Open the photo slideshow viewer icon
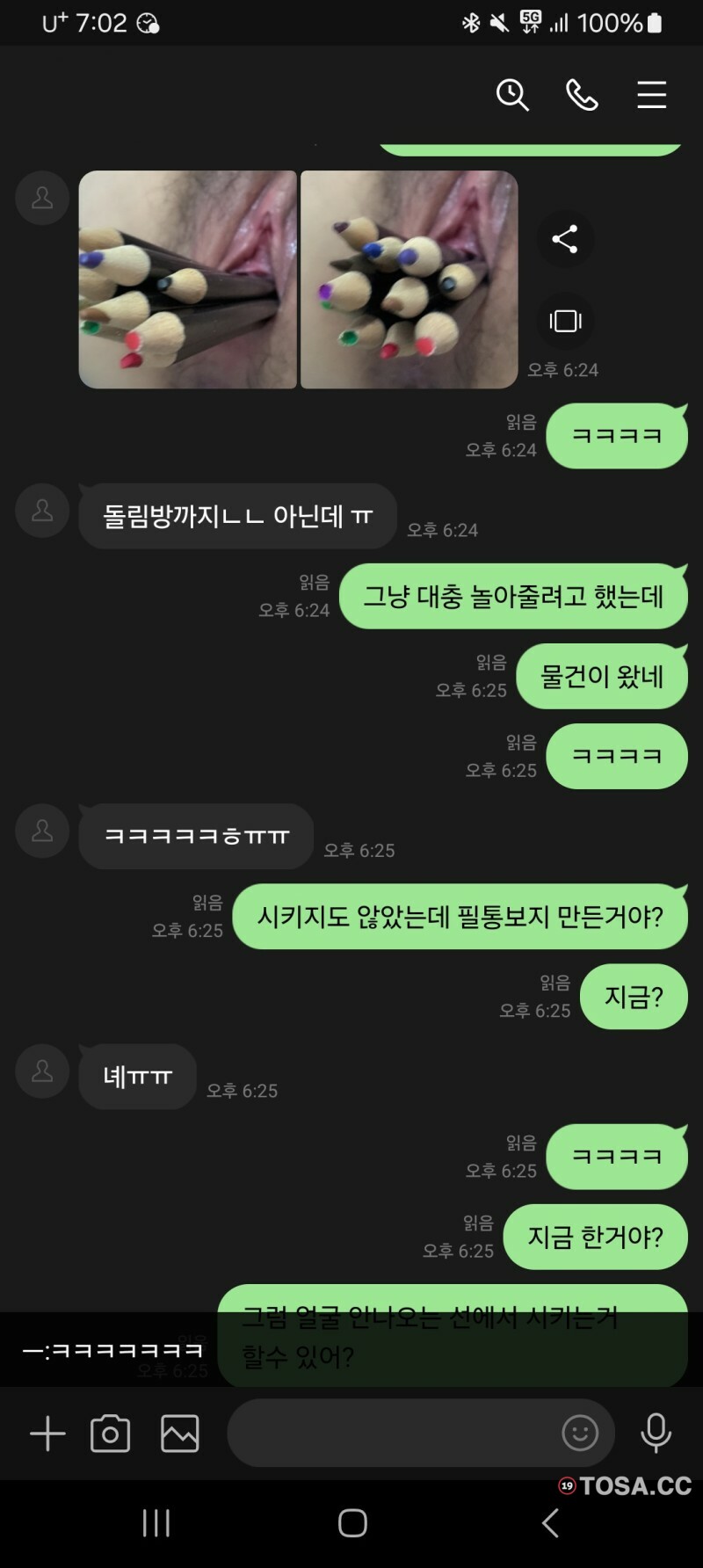The width and height of the screenshot is (703, 1568). 565,321
